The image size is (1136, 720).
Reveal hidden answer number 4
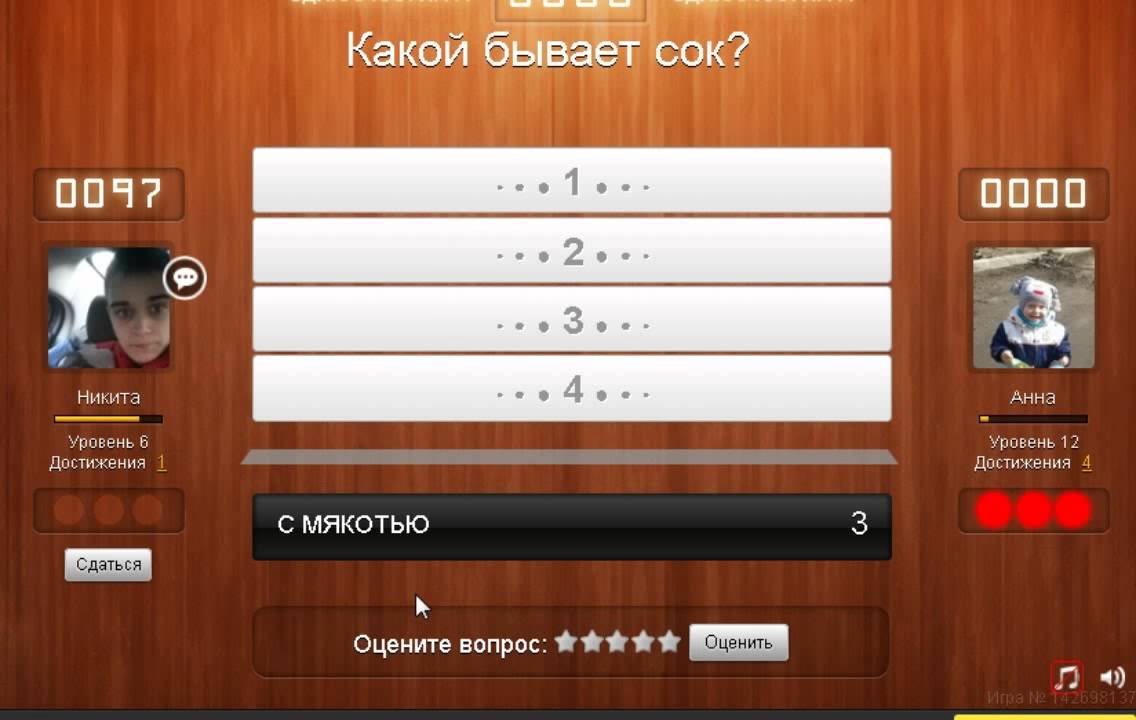coord(571,389)
